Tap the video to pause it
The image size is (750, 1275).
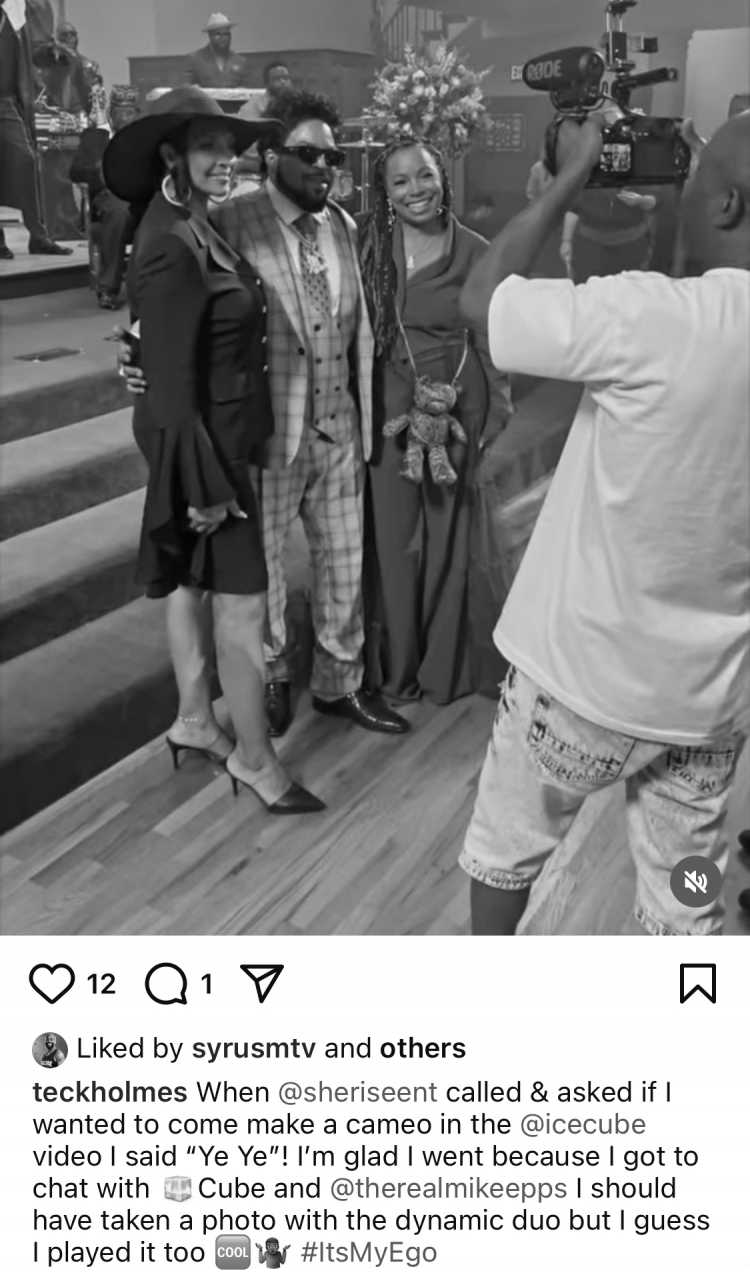coord(375,467)
